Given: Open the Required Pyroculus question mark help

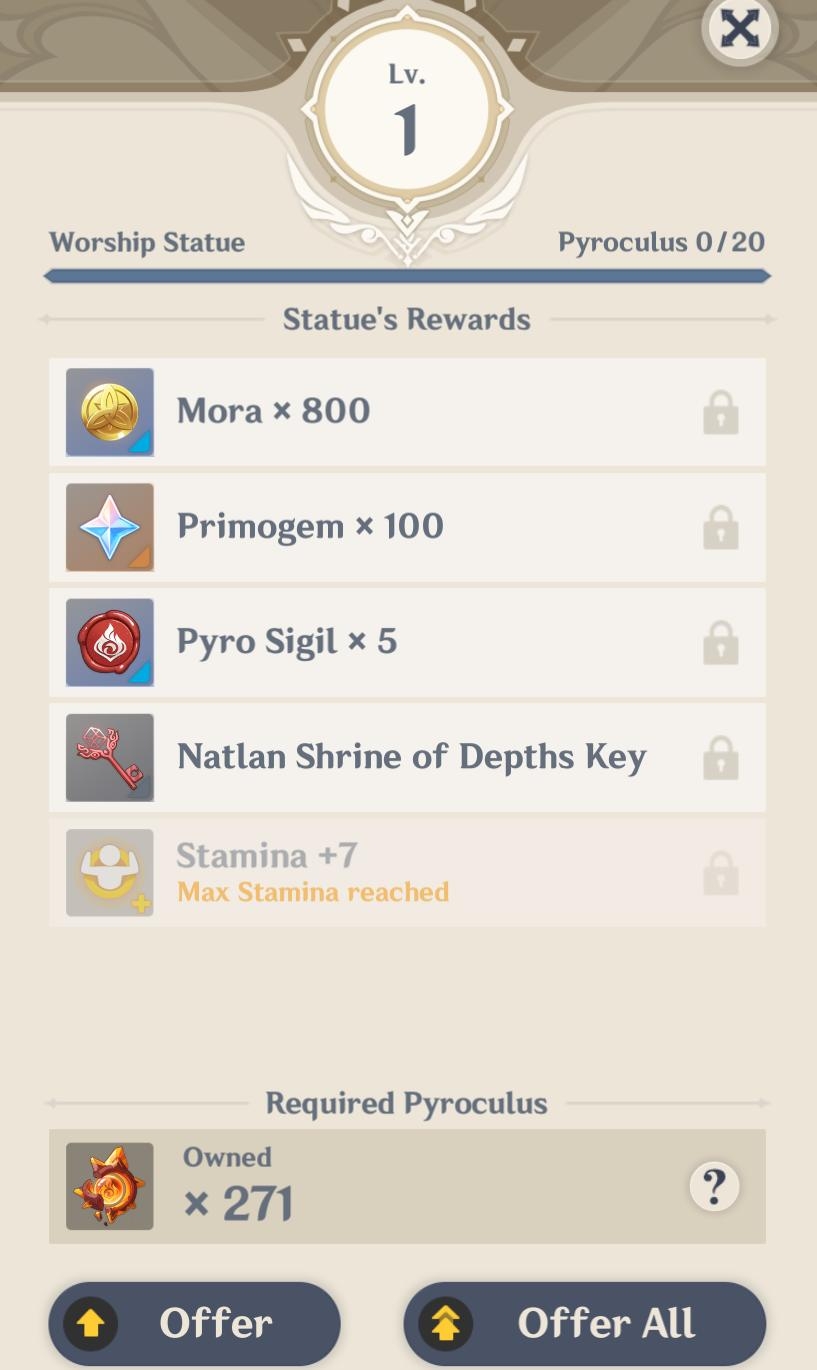Looking at the screenshot, I should point(714,1186).
